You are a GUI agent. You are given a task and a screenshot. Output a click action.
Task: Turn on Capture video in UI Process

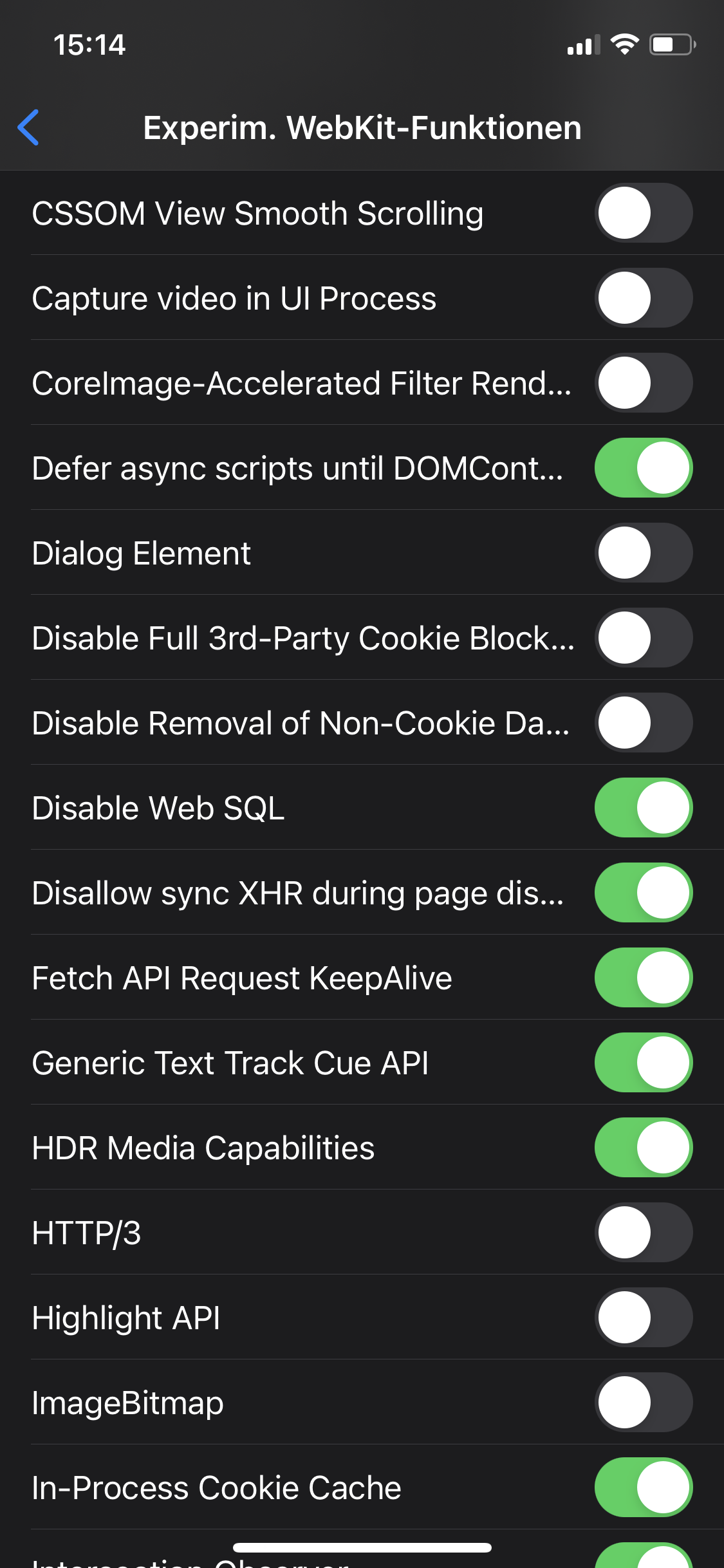click(643, 298)
